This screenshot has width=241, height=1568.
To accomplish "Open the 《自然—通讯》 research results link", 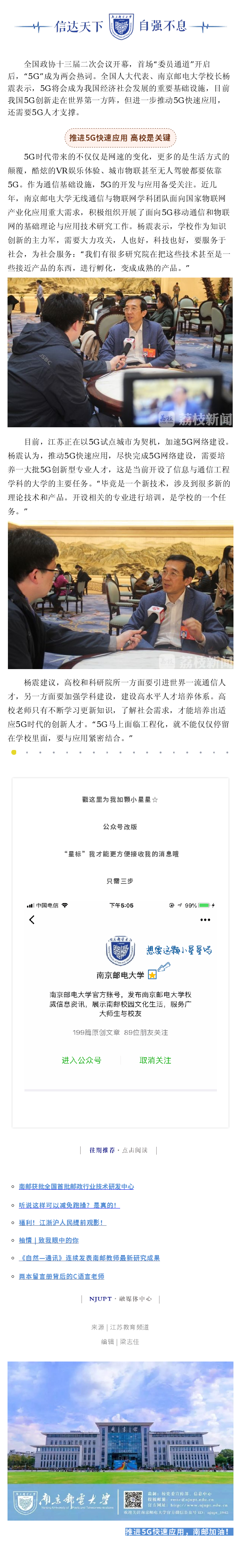I will pos(89,1257).
